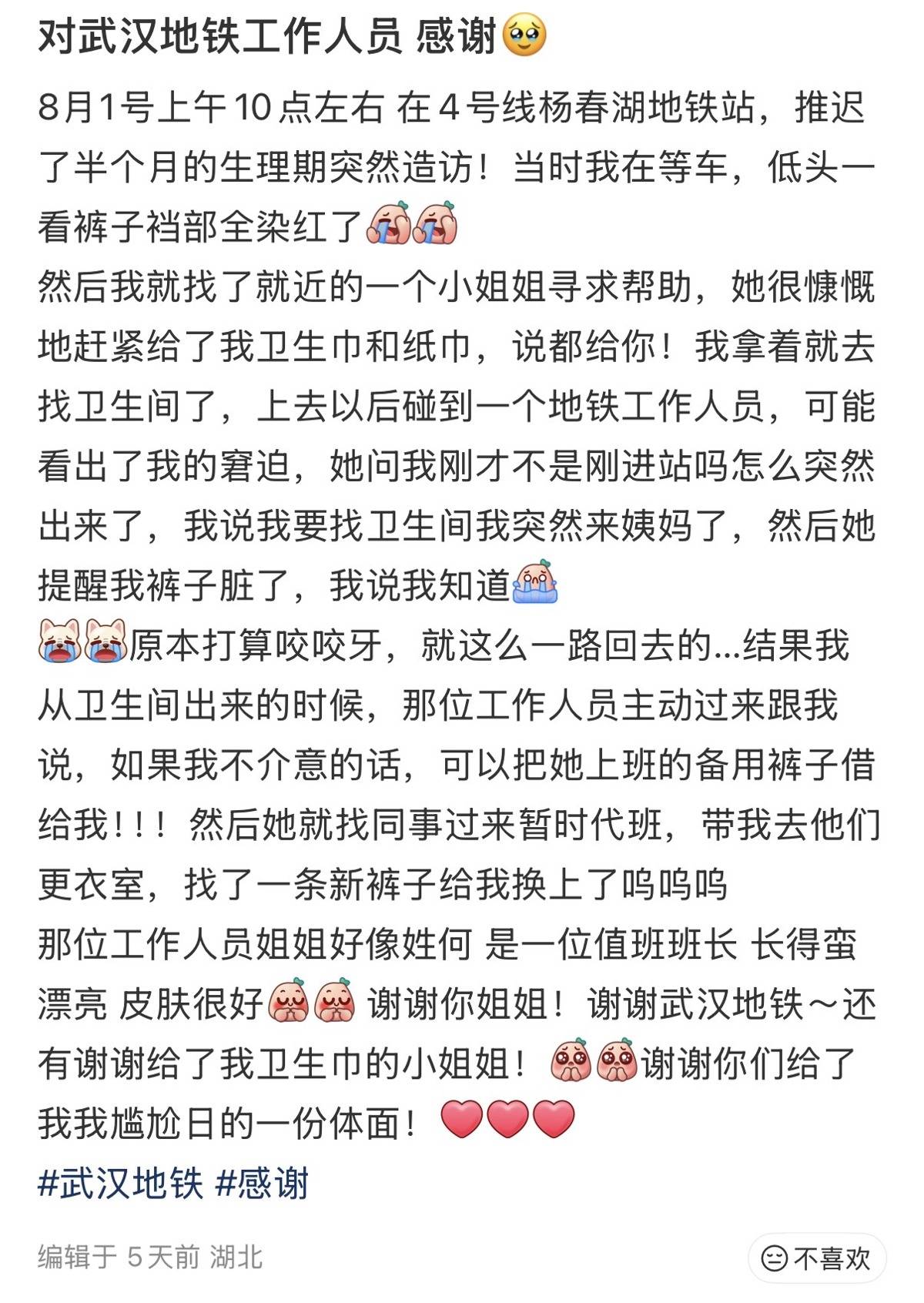Open the #感谢 hashtag
The image size is (924, 1303).
pos(262,1184)
